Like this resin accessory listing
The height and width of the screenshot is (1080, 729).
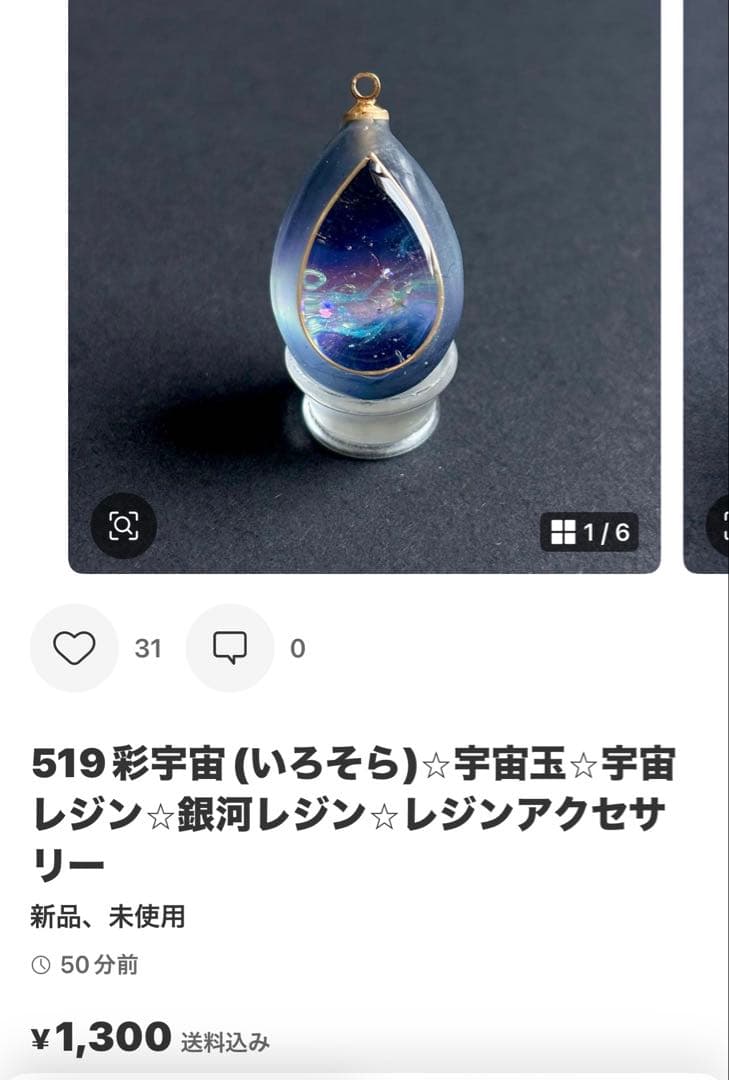[74, 648]
